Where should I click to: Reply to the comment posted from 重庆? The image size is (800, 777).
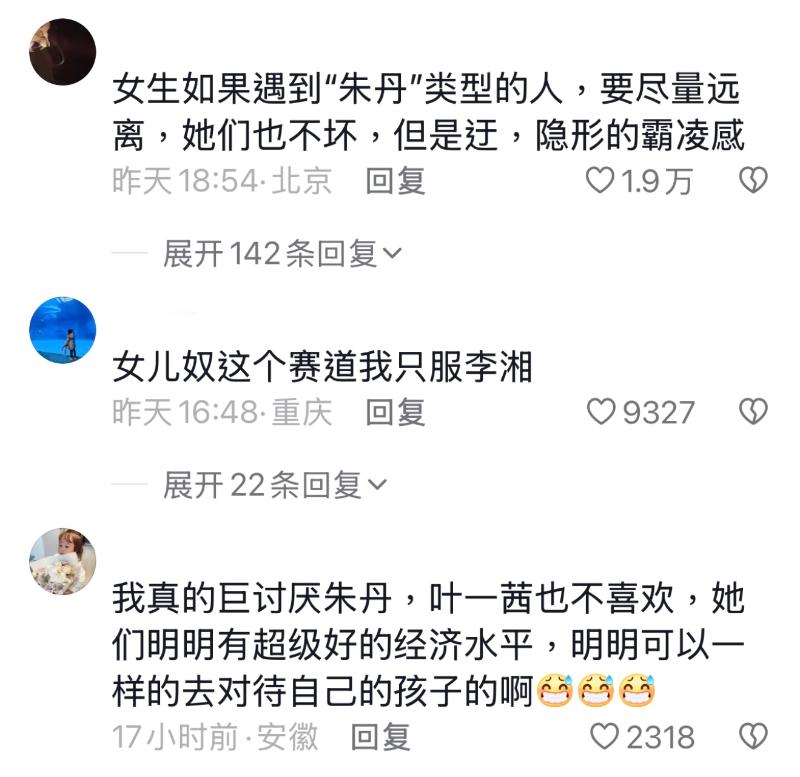pyautogui.click(x=395, y=412)
